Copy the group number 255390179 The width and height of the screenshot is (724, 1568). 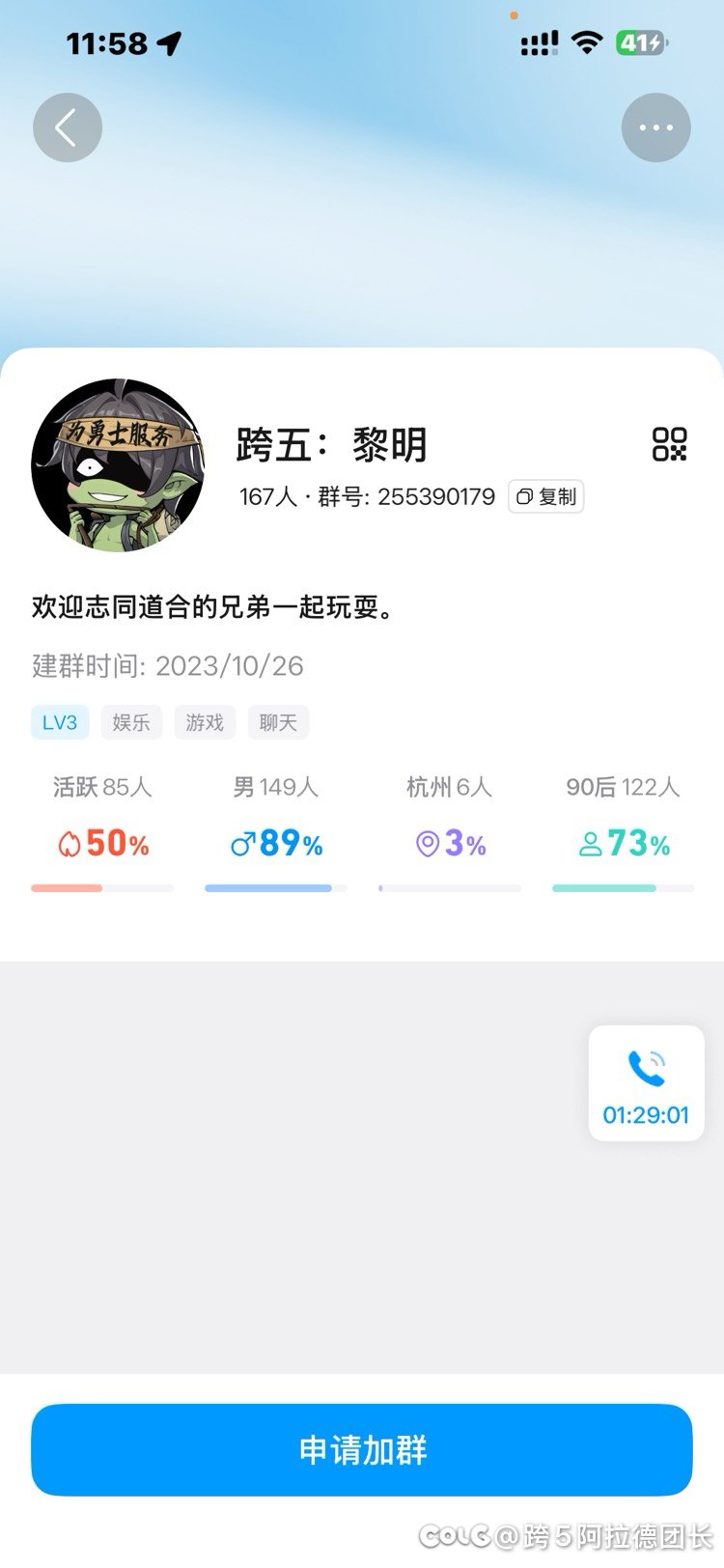pyautogui.click(x=546, y=496)
